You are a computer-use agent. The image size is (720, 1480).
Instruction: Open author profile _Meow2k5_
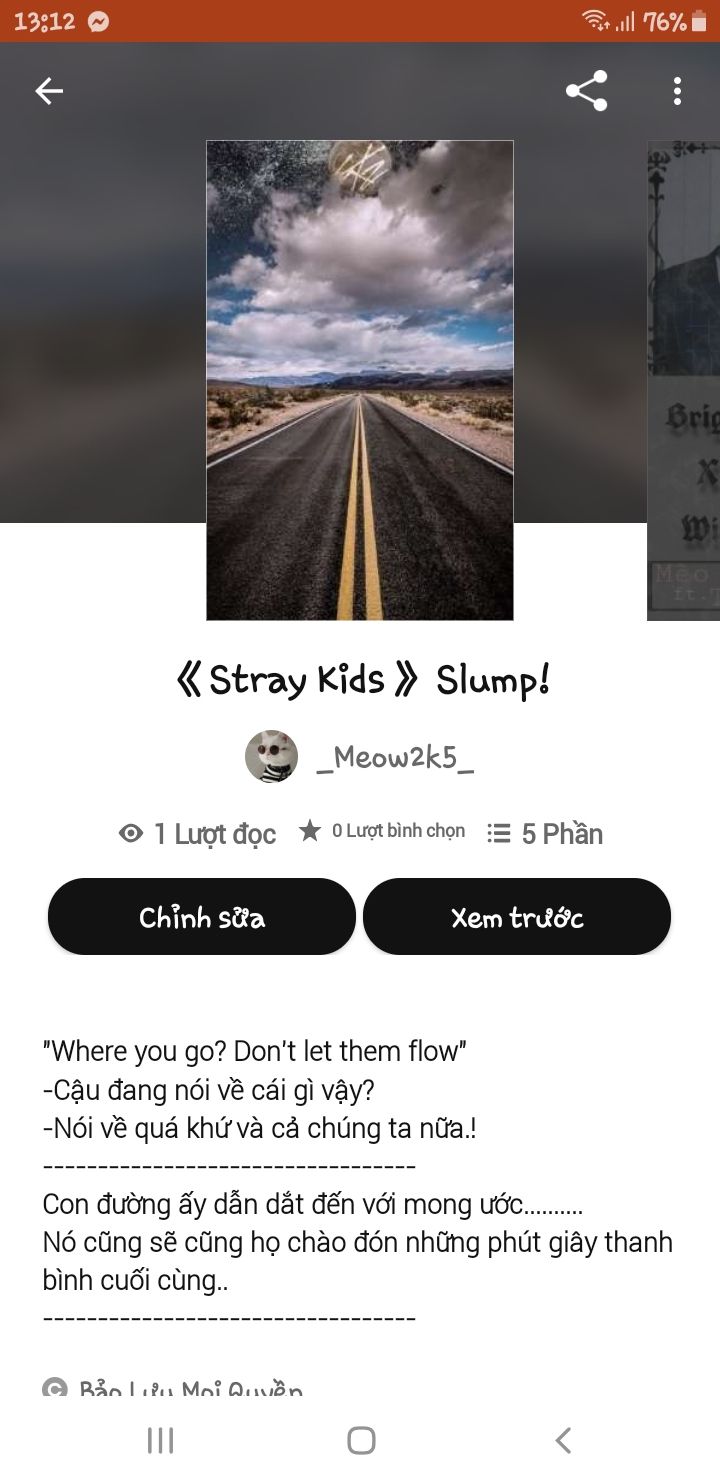[x=394, y=757]
